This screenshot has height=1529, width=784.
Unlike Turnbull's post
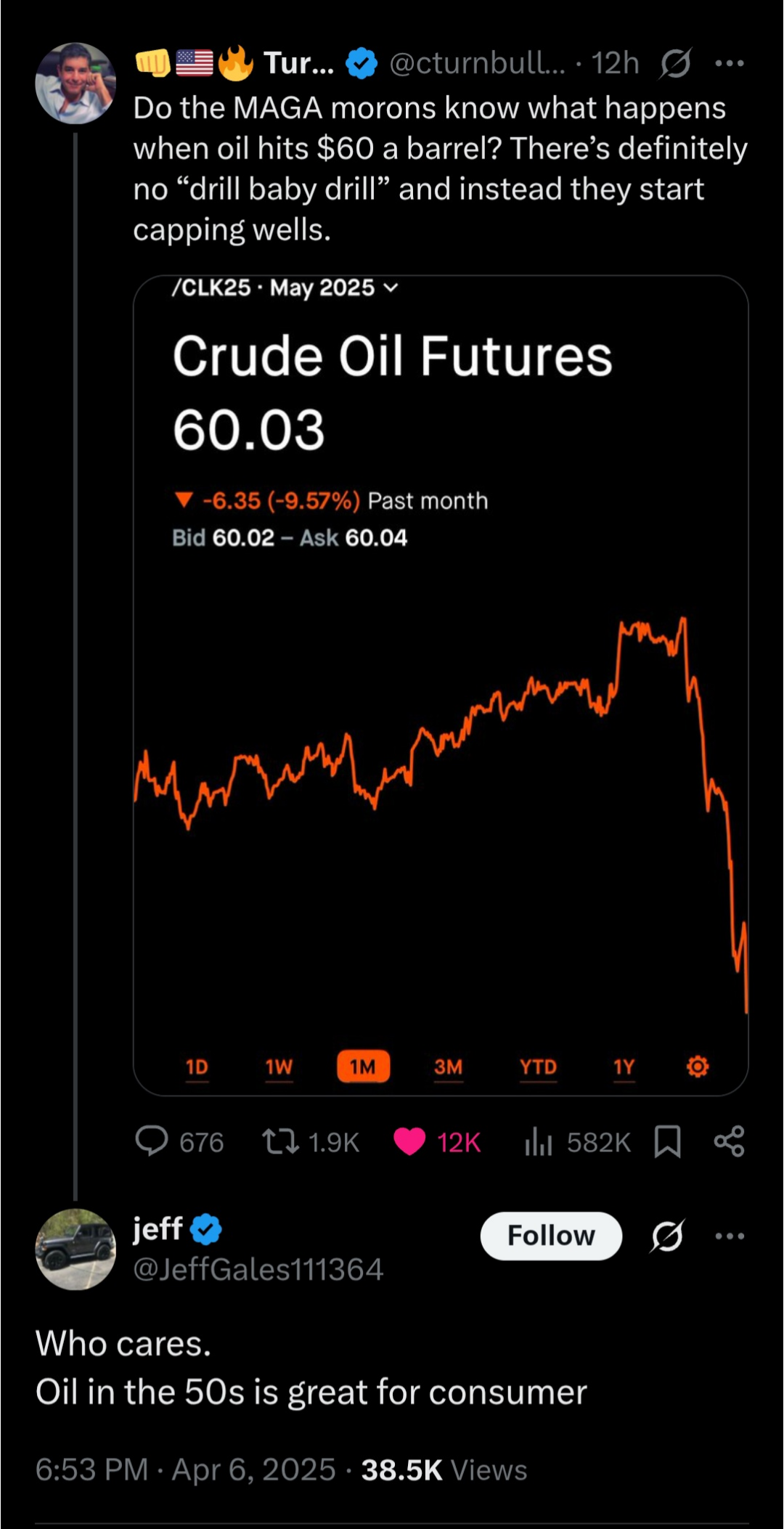[x=410, y=1141]
